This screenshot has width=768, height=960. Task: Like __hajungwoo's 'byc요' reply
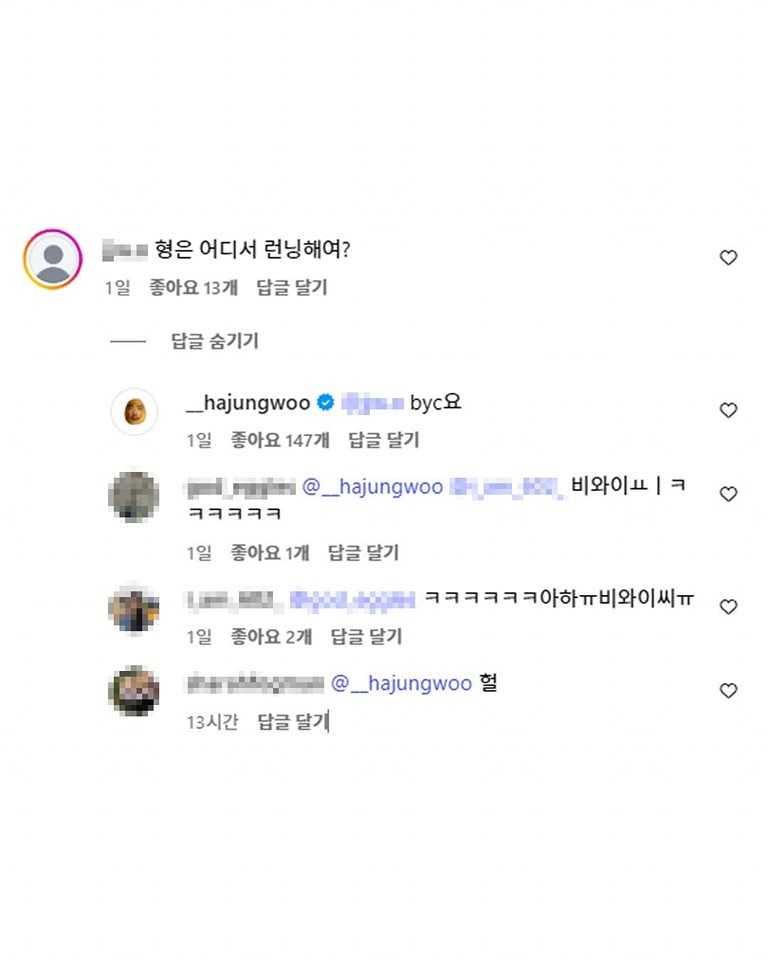(728, 410)
